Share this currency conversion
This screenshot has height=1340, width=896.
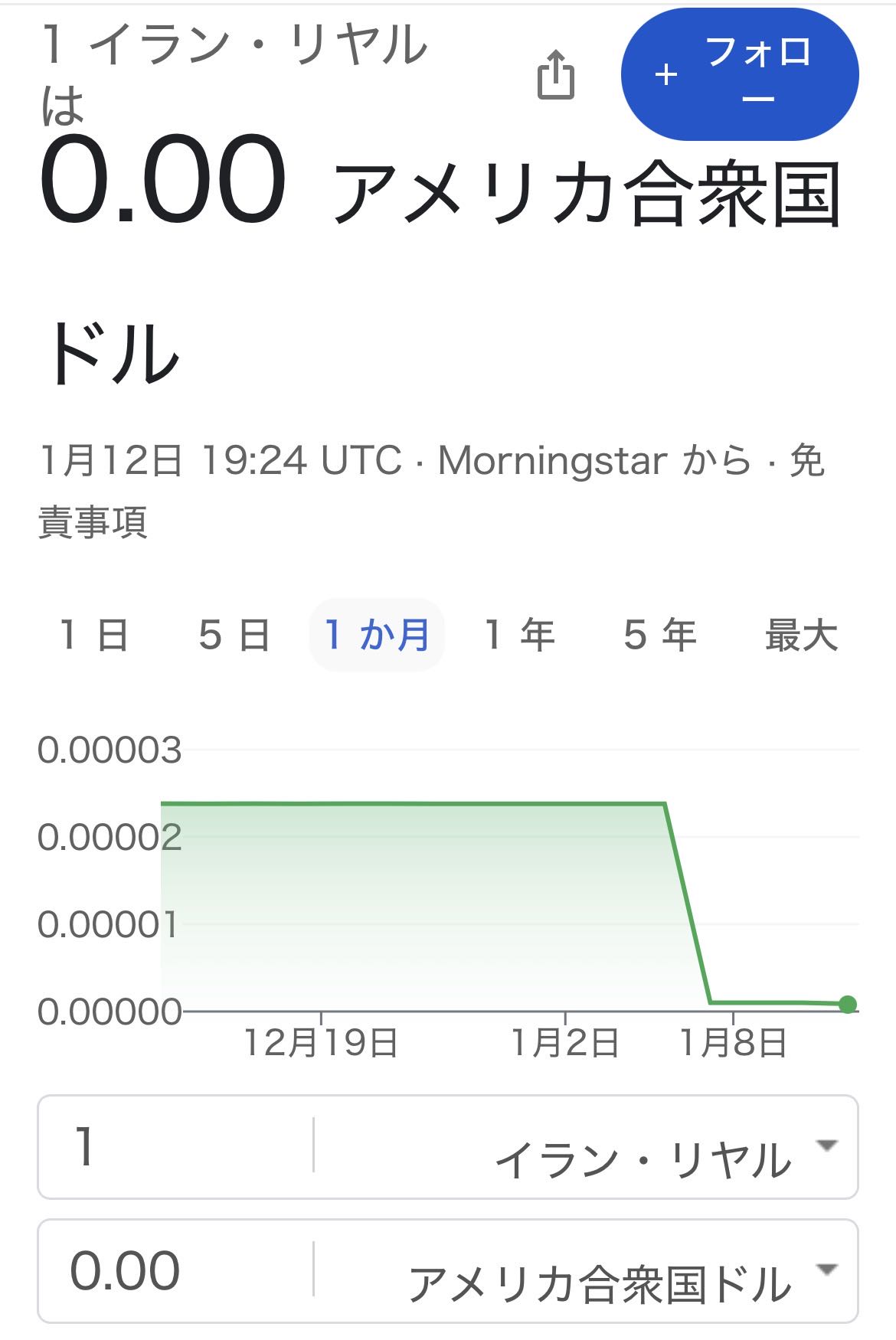tap(555, 75)
